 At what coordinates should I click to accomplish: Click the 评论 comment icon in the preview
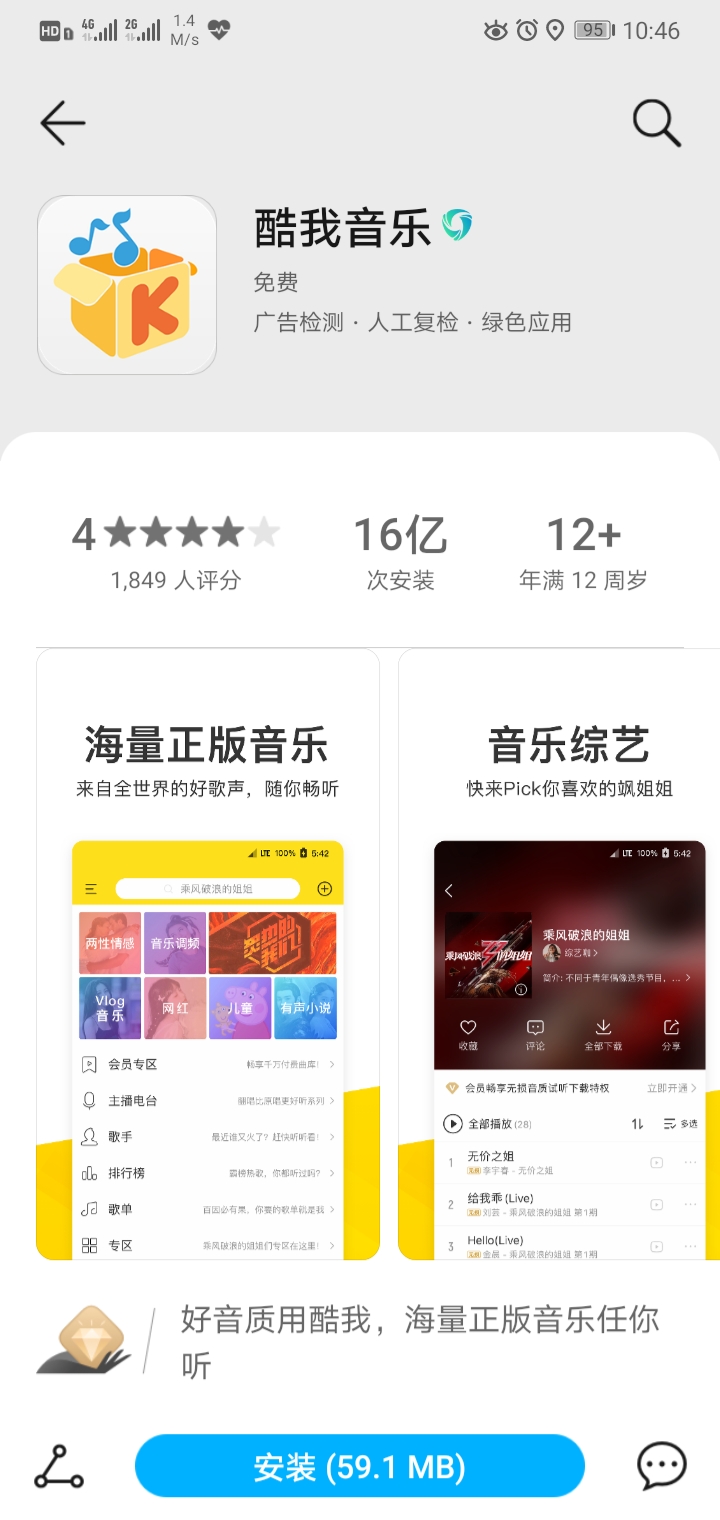pos(533,1027)
